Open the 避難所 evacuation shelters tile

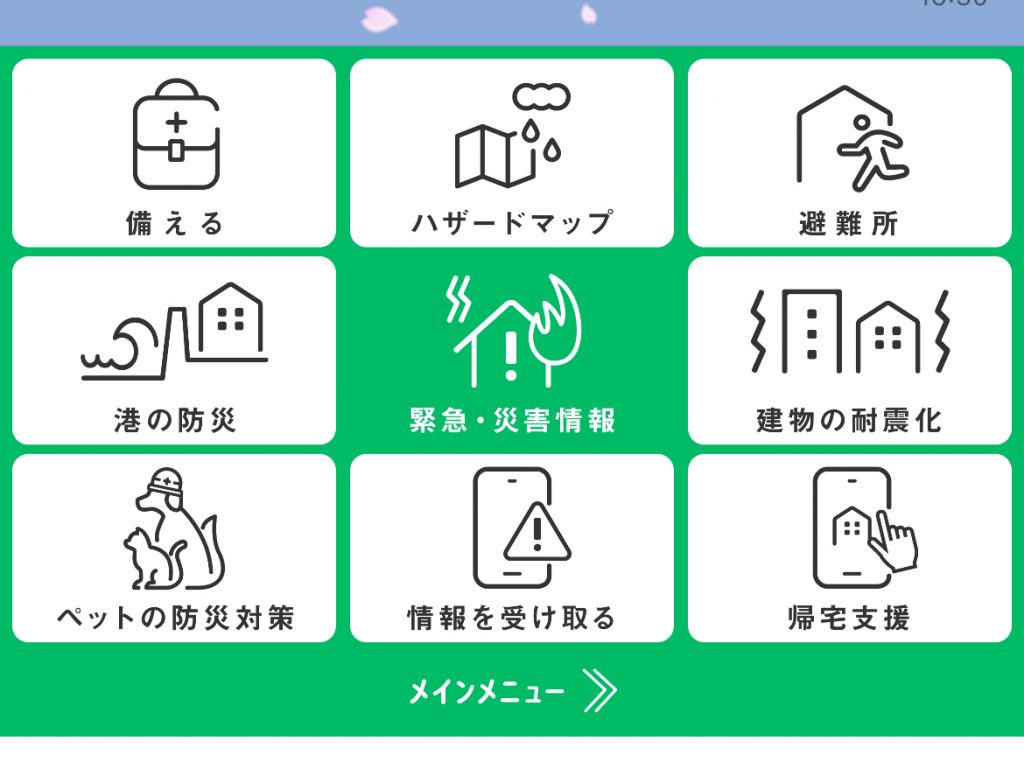(x=850, y=153)
